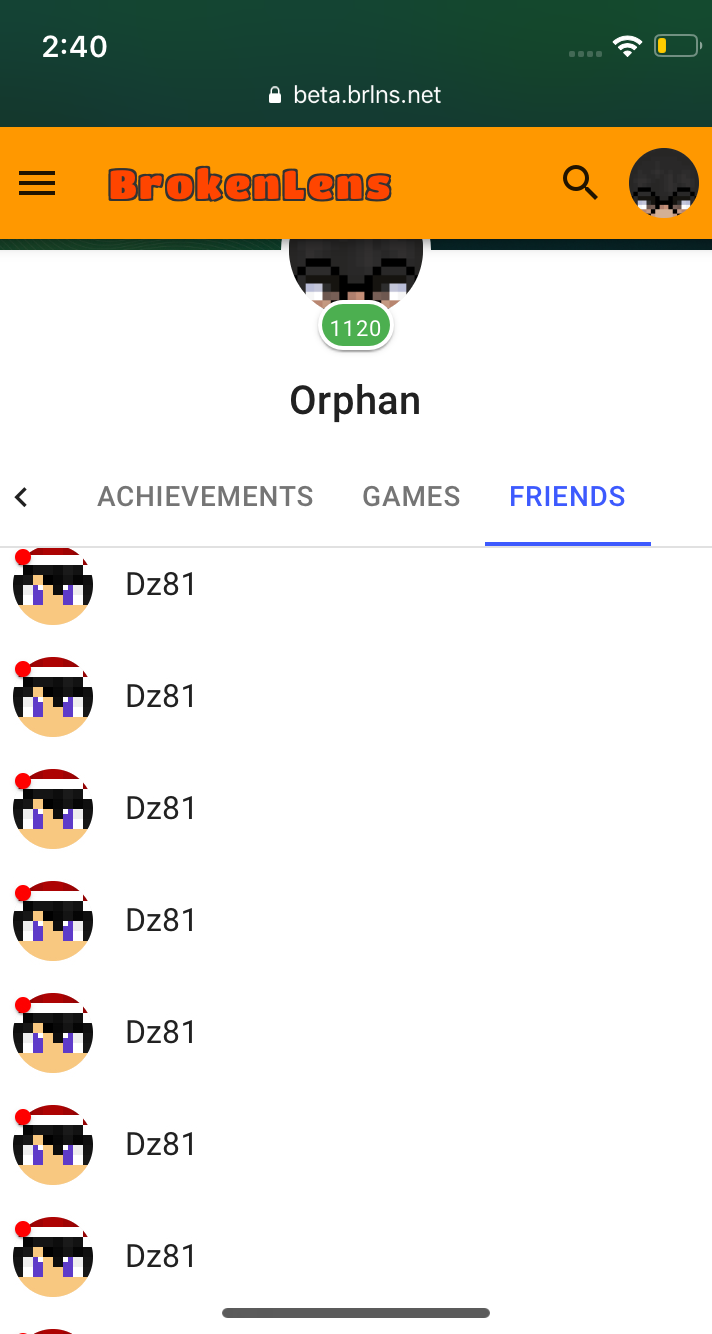
Task: Switch to the Achievements tab
Action: 205,496
